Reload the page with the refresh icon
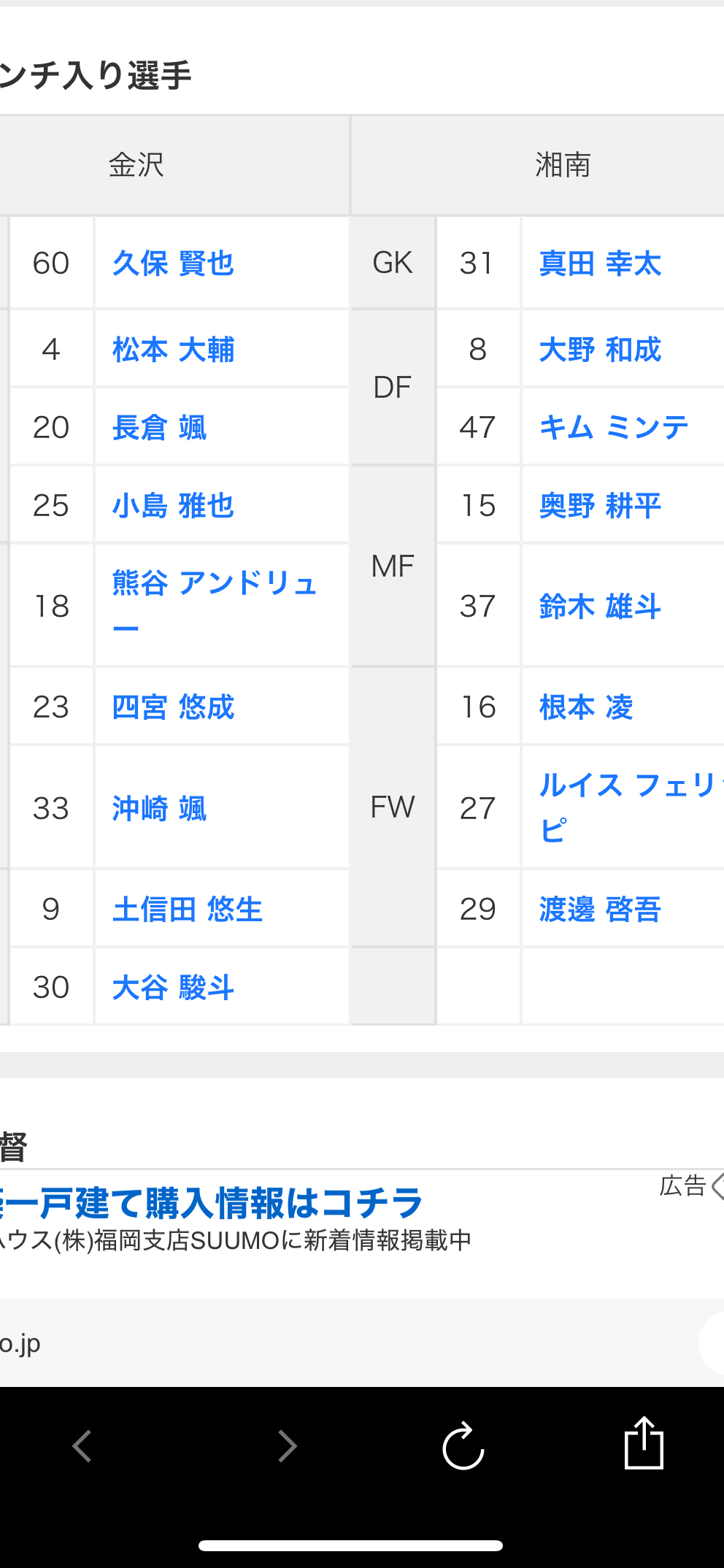The image size is (724, 1568). (x=463, y=1445)
